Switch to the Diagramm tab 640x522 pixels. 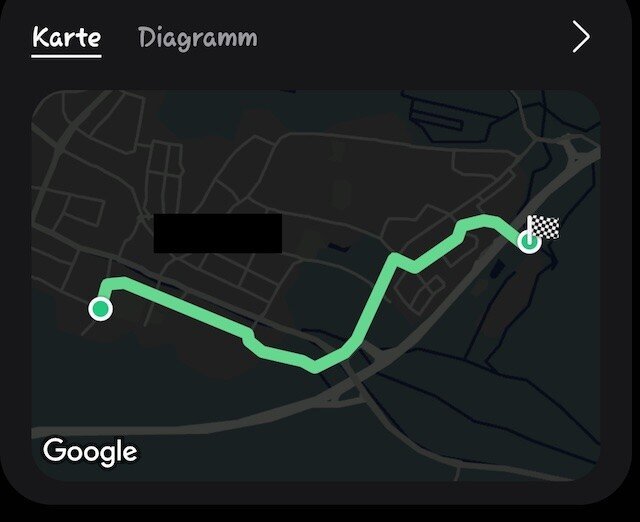click(197, 39)
